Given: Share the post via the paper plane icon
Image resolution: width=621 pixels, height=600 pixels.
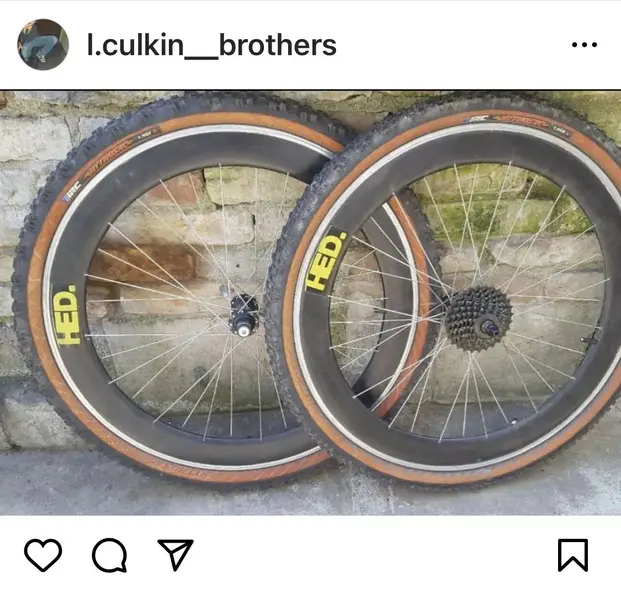Looking at the screenshot, I should pos(175,554).
